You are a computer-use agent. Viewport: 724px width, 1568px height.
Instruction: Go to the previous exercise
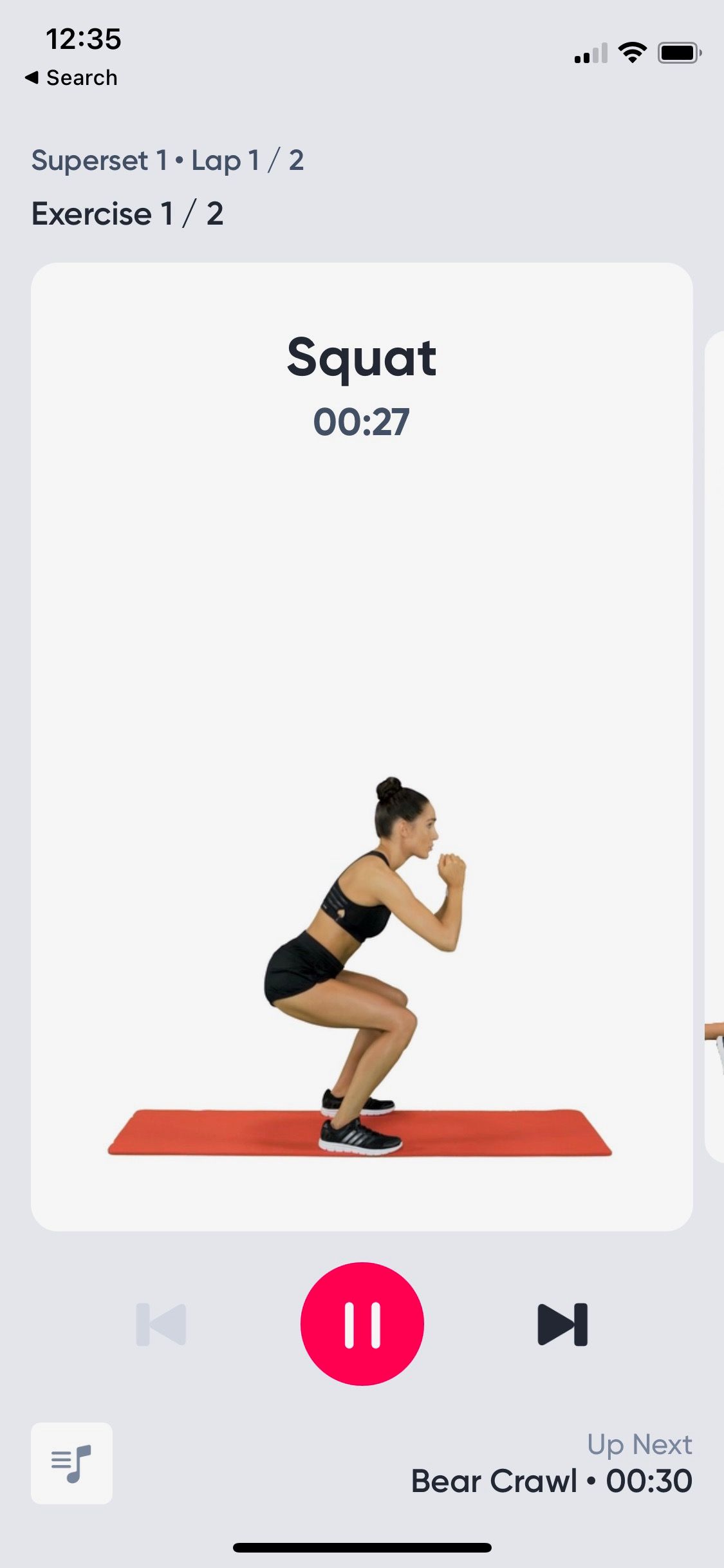(x=161, y=1324)
